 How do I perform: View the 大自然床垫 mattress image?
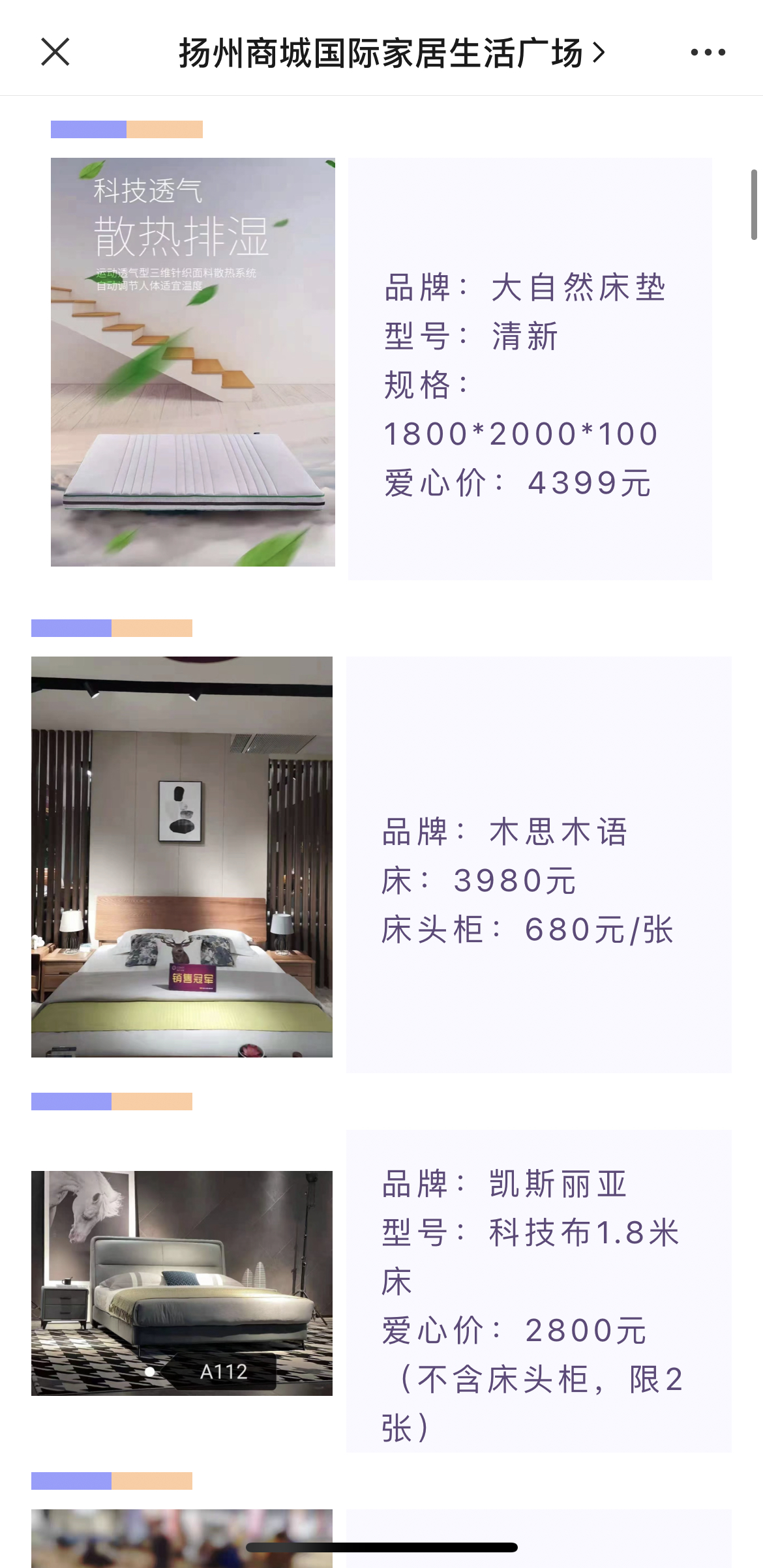[193, 362]
